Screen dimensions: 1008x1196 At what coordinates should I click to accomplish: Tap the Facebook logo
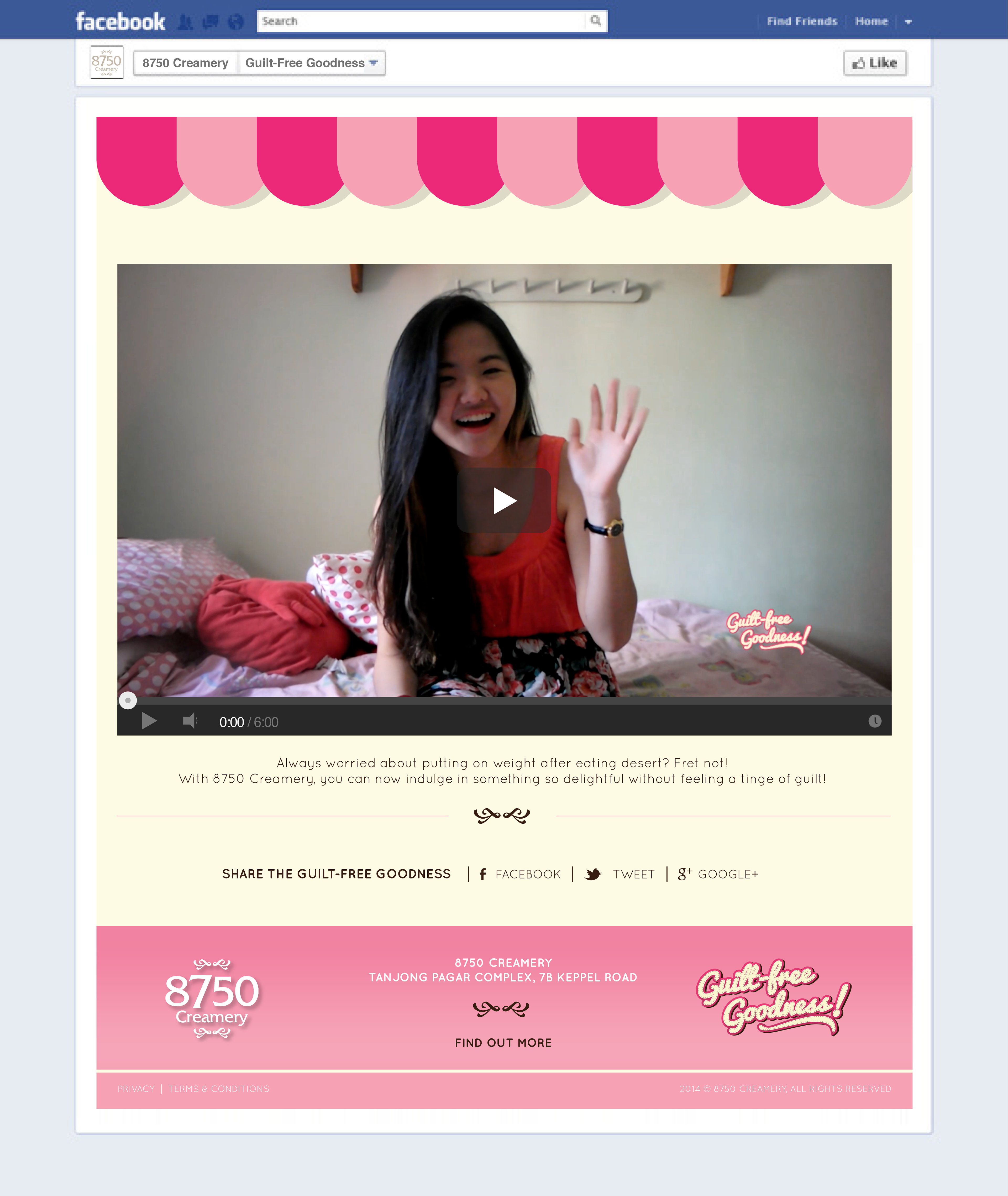point(120,22)
